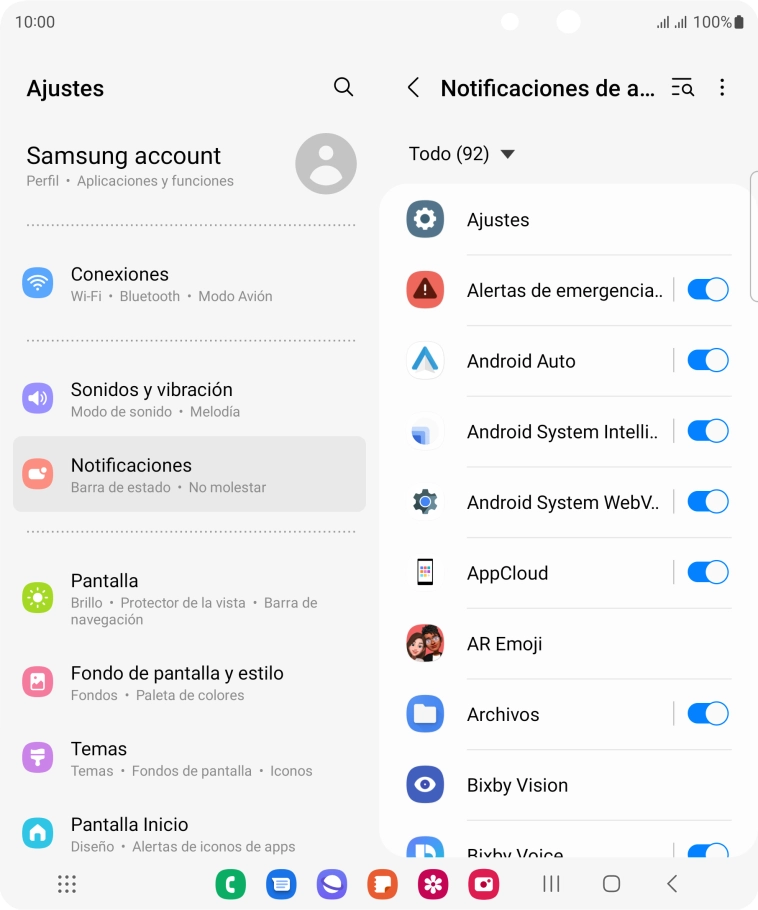The image size is (758, 910).
Task: Tap the list search icon in notifications header
Action: click(x=682, y=88)
